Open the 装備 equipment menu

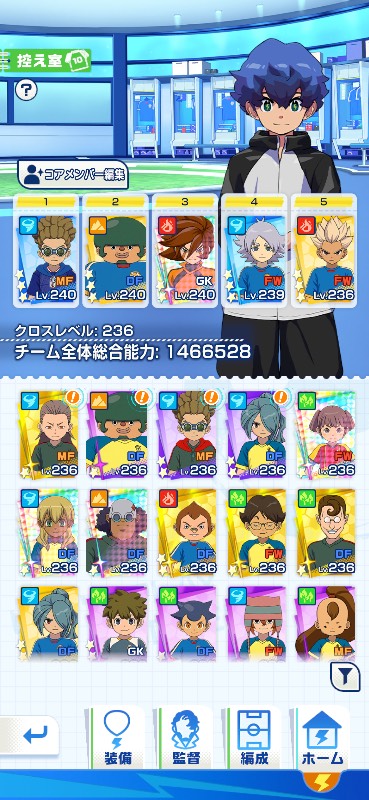tap(117, 737)
